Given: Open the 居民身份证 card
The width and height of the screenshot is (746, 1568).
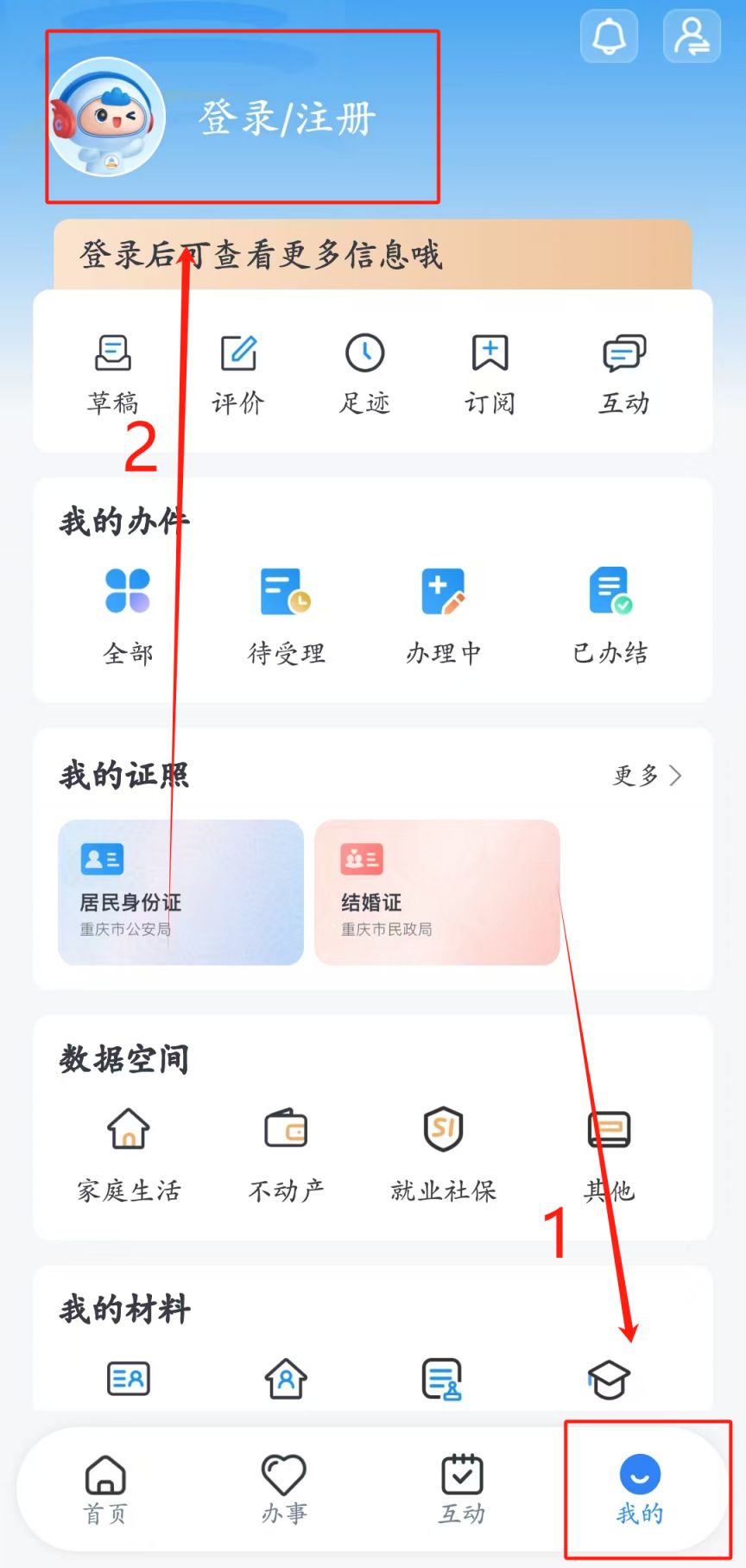Looking at the screenshot, I should (180, 892).
